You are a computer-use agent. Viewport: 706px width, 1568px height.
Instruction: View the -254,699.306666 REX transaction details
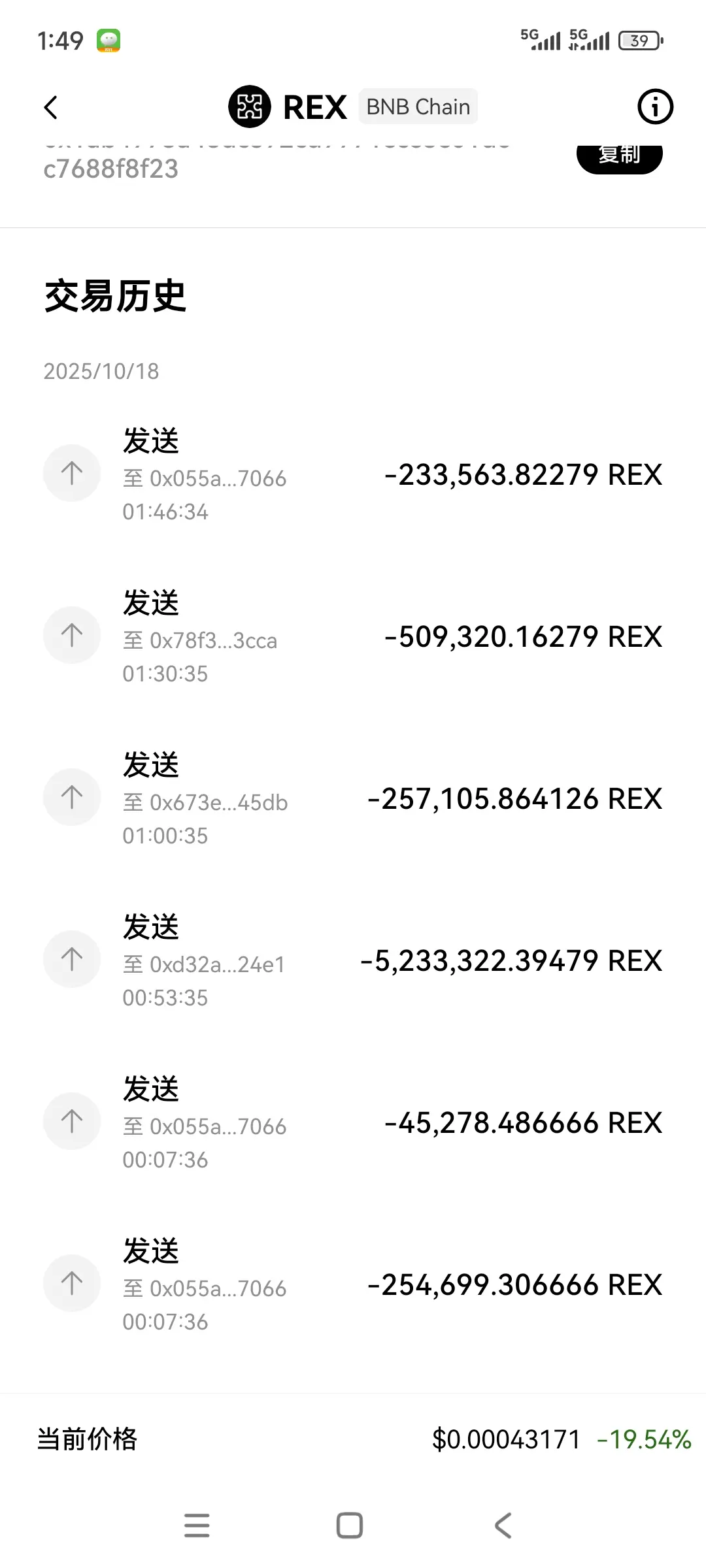pyautogui.click(x=353, y=1284)
